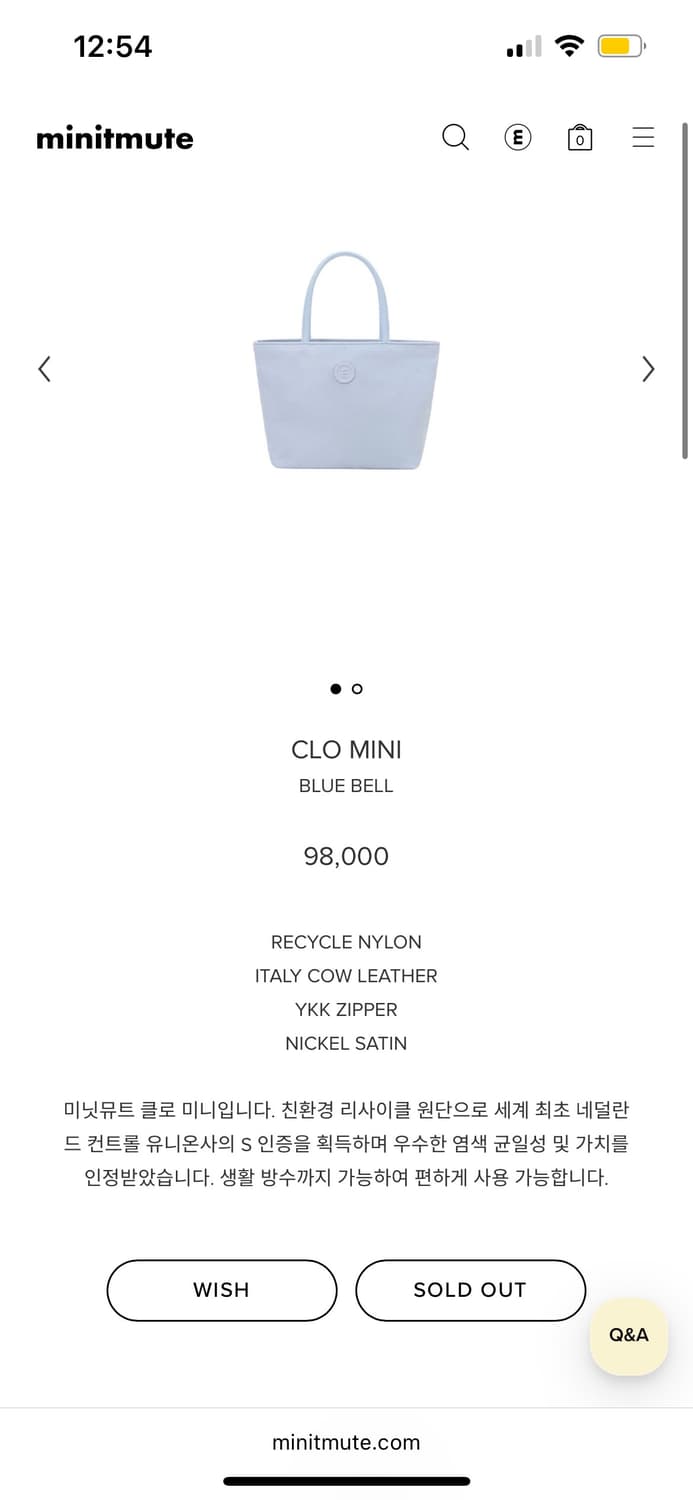Open the shopping bag cart
Screen dimensions: 693x1500
(x=579, y=138)
